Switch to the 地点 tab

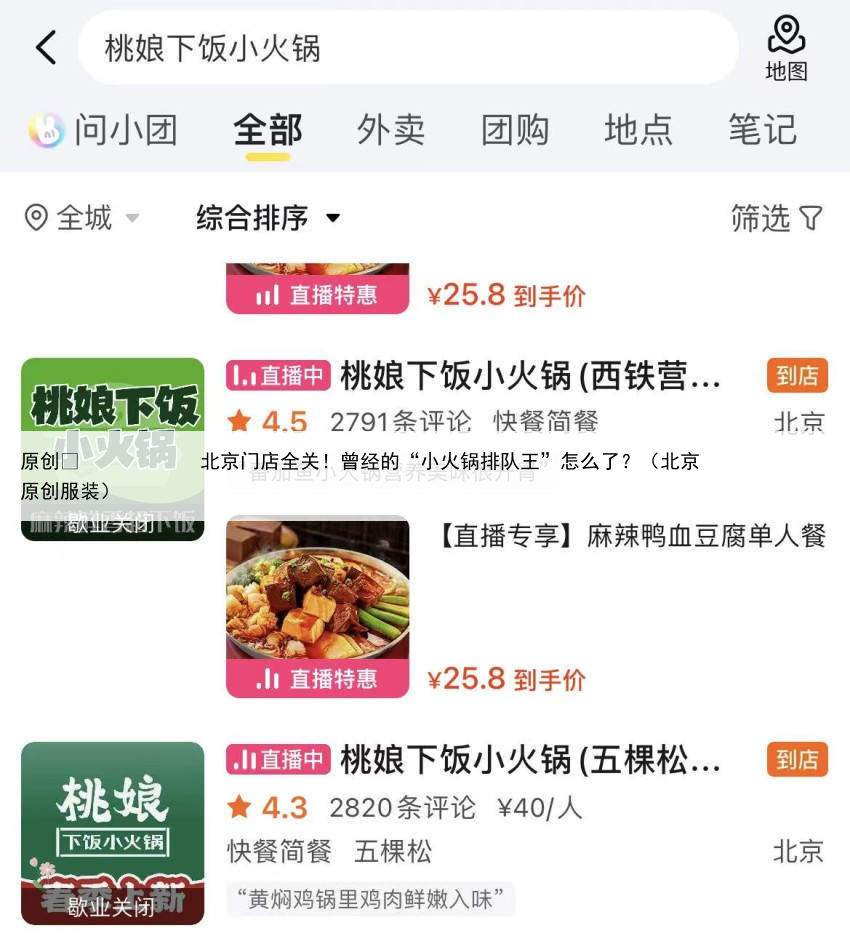point(638,130)
